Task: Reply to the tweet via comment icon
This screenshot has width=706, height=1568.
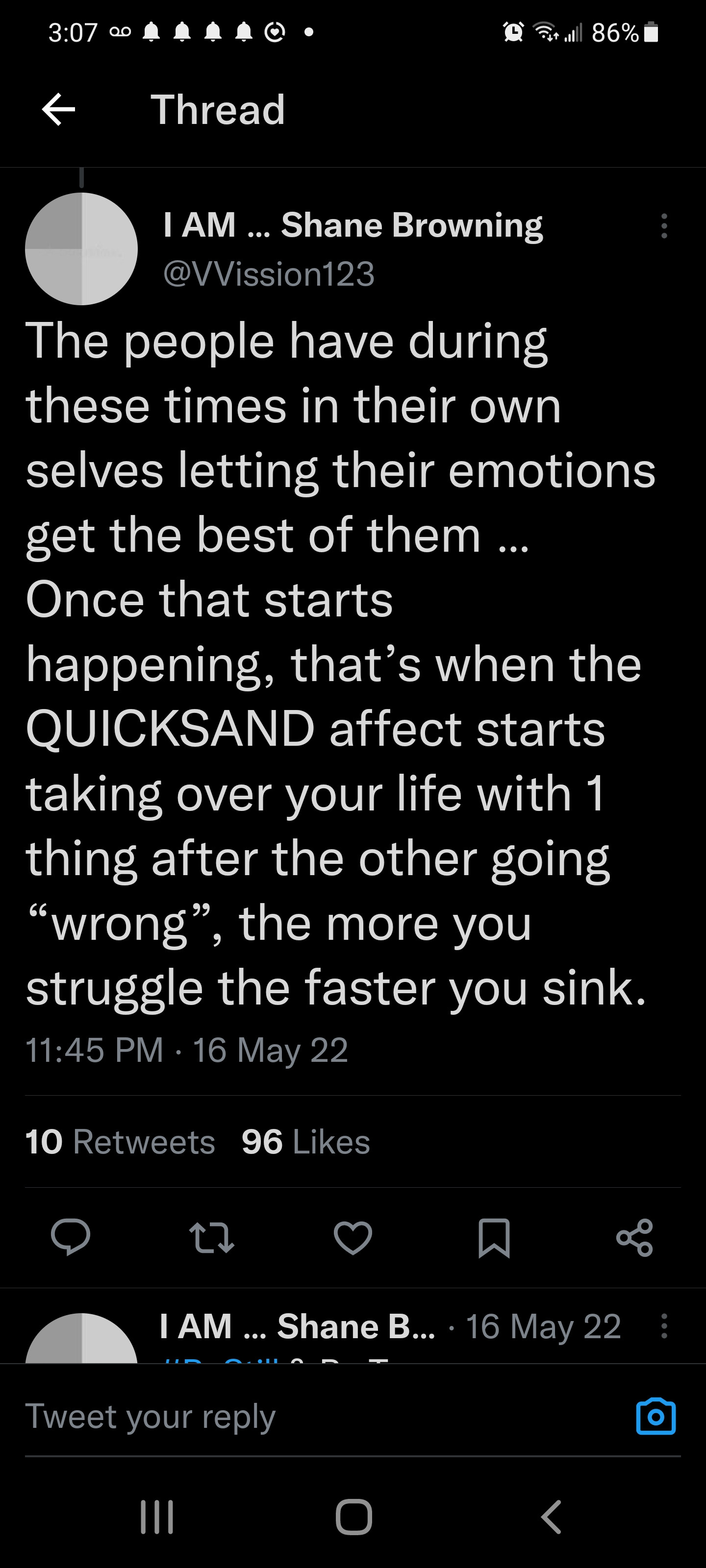Action: 71,1237
